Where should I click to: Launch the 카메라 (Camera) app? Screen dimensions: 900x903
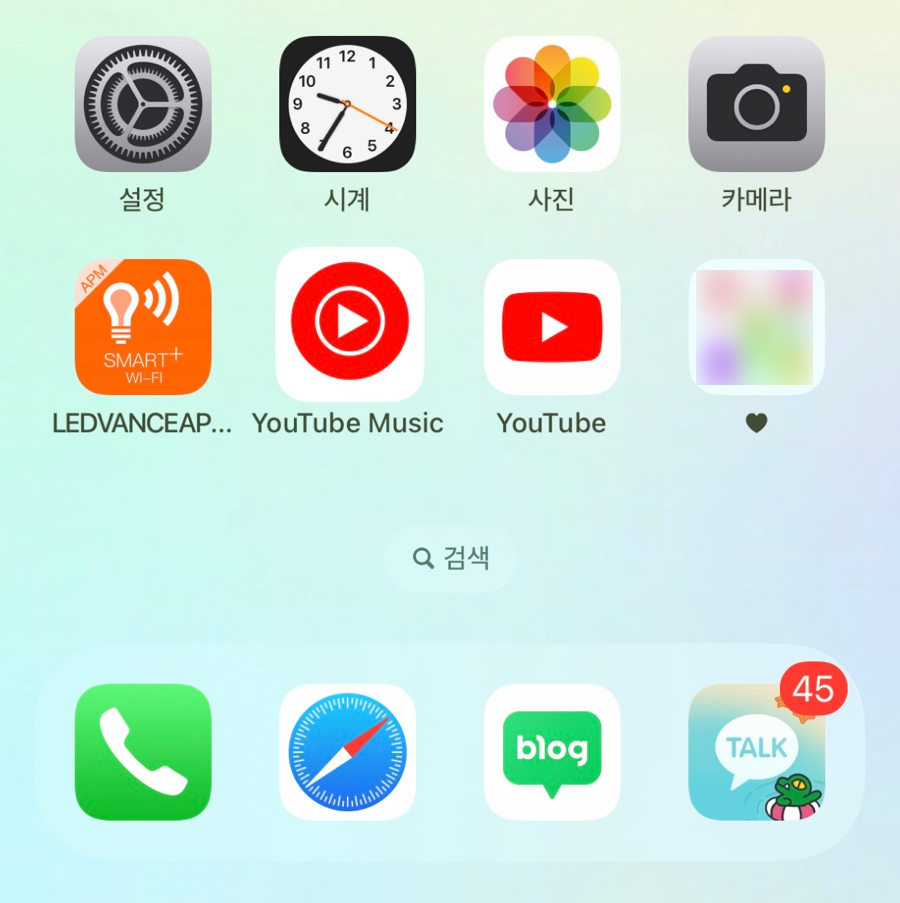(x=756, y=104)
